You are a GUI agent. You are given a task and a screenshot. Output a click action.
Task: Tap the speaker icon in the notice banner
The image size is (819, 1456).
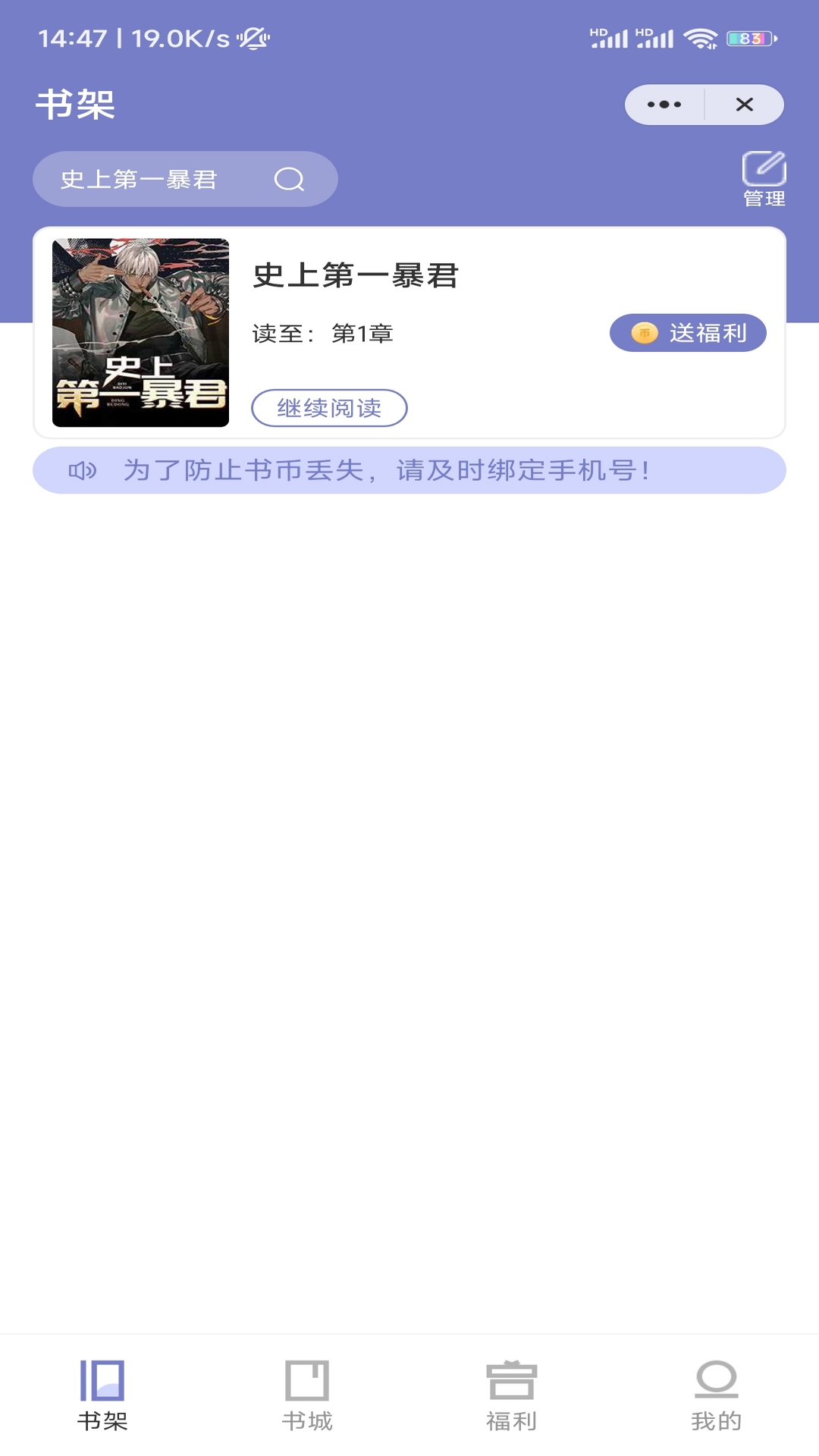(83, 471)
